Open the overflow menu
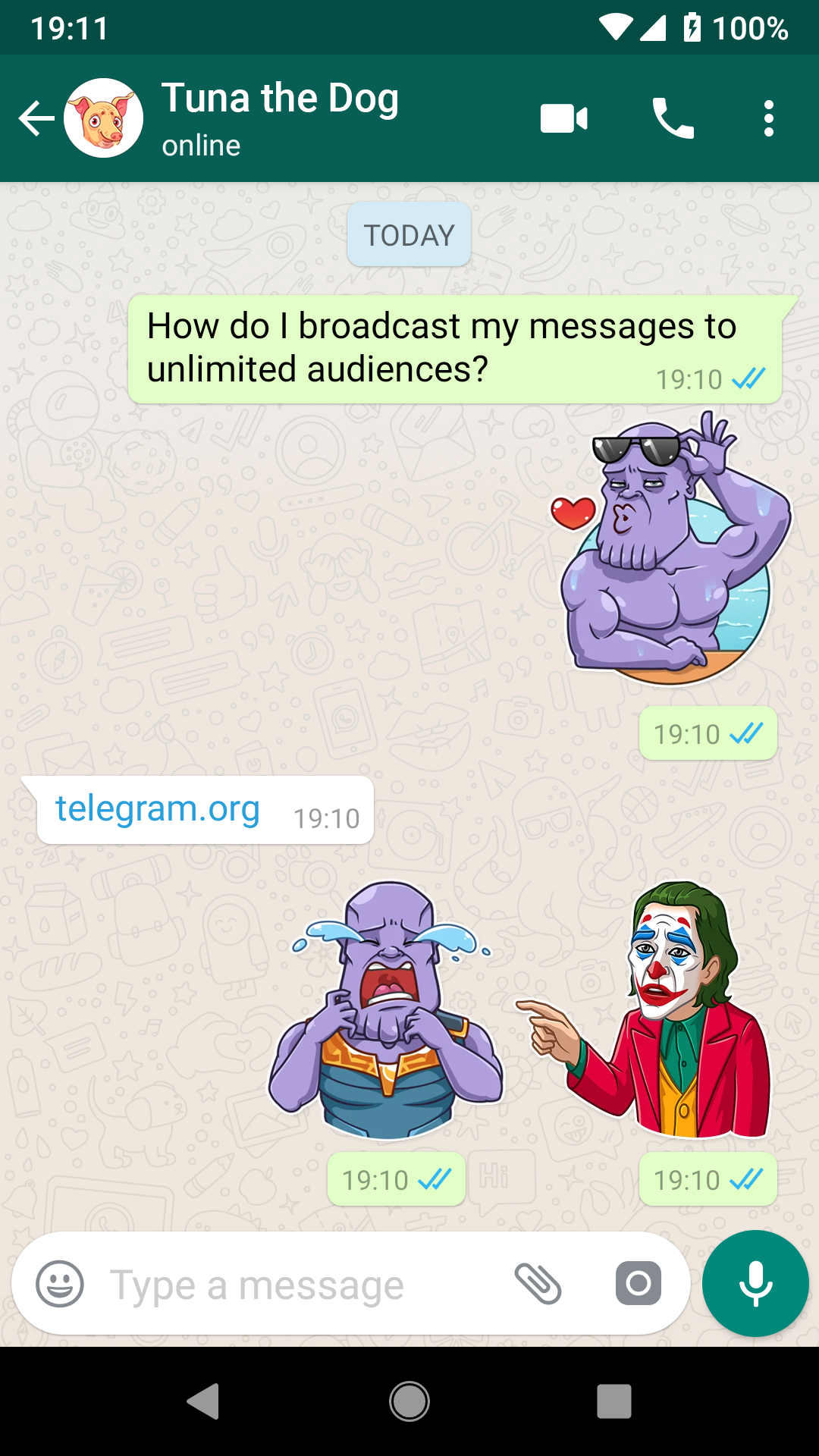The height and width of the screenshot is (1456, 819). pos(768,119)
